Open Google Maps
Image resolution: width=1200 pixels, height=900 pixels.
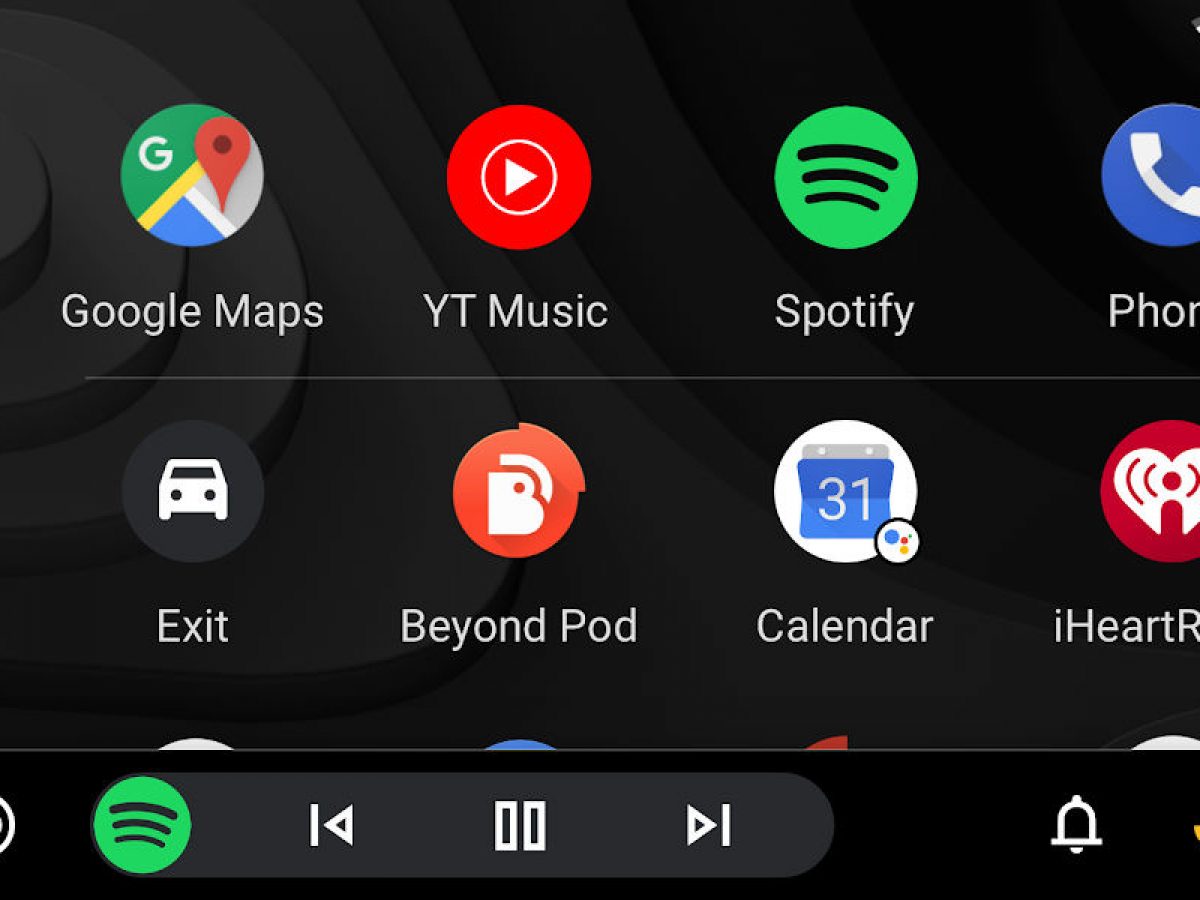pyautogui.click(x=192, y=176)
